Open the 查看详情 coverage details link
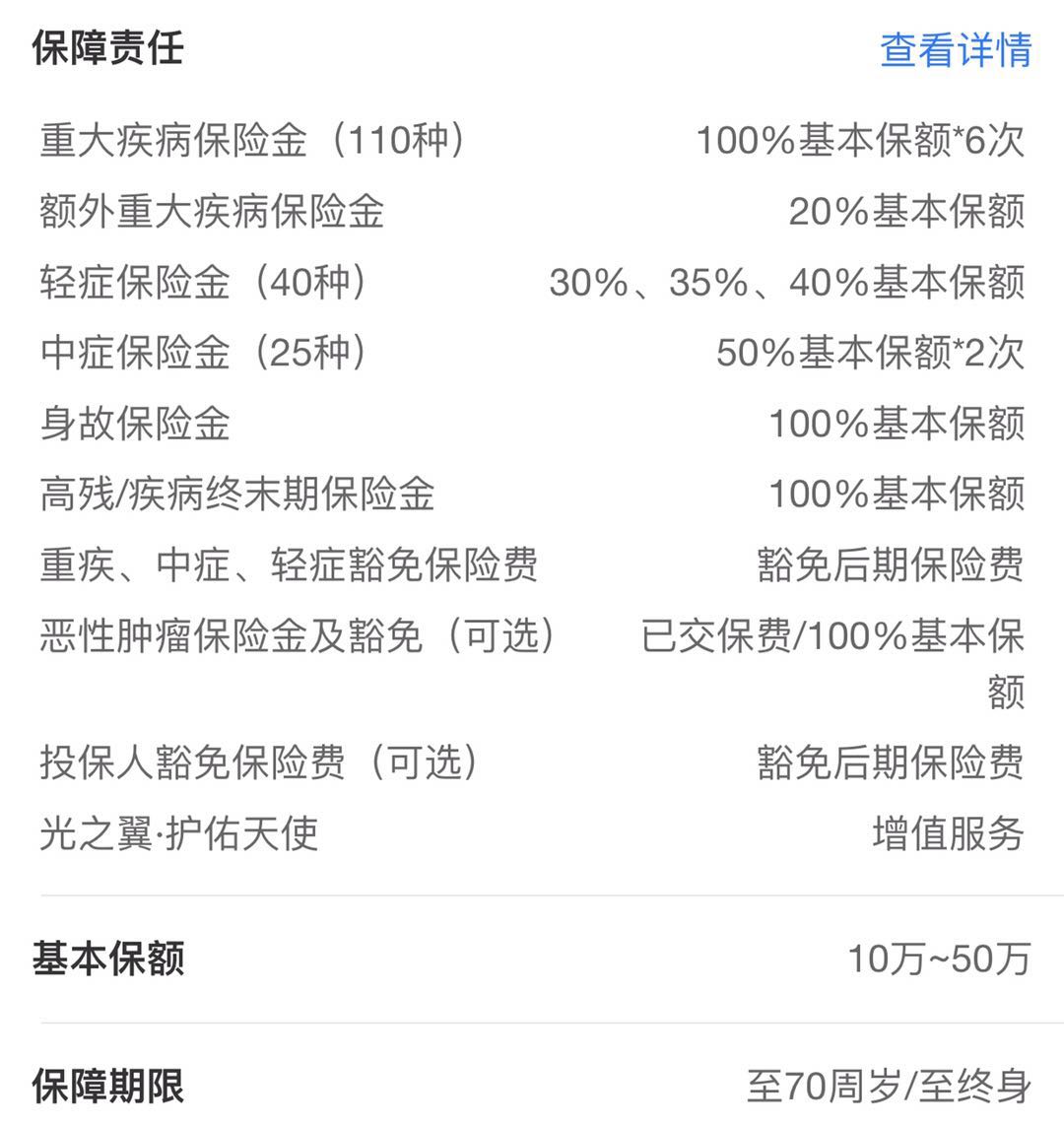Image resolution: width=1064 pixels, height=1125 pixels. coord(955,49)
